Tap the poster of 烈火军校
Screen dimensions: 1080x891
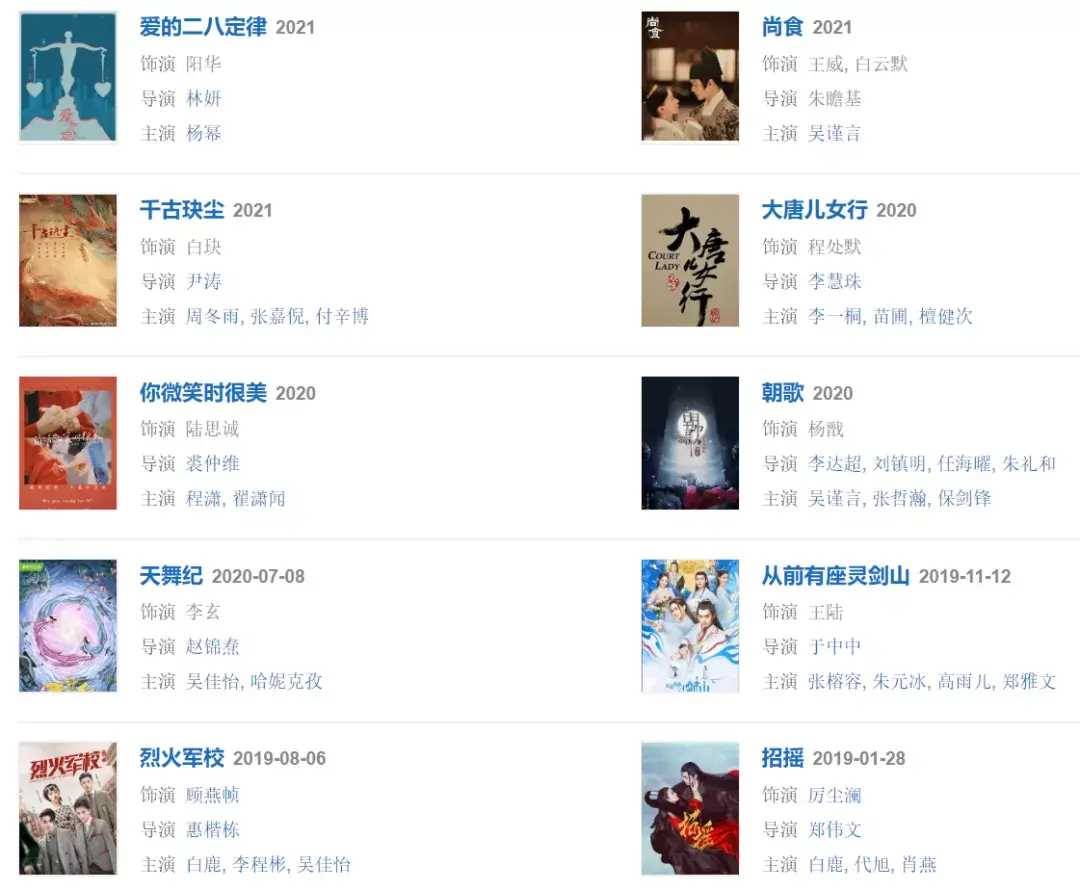pyautogui.click(x=68, y=808)
